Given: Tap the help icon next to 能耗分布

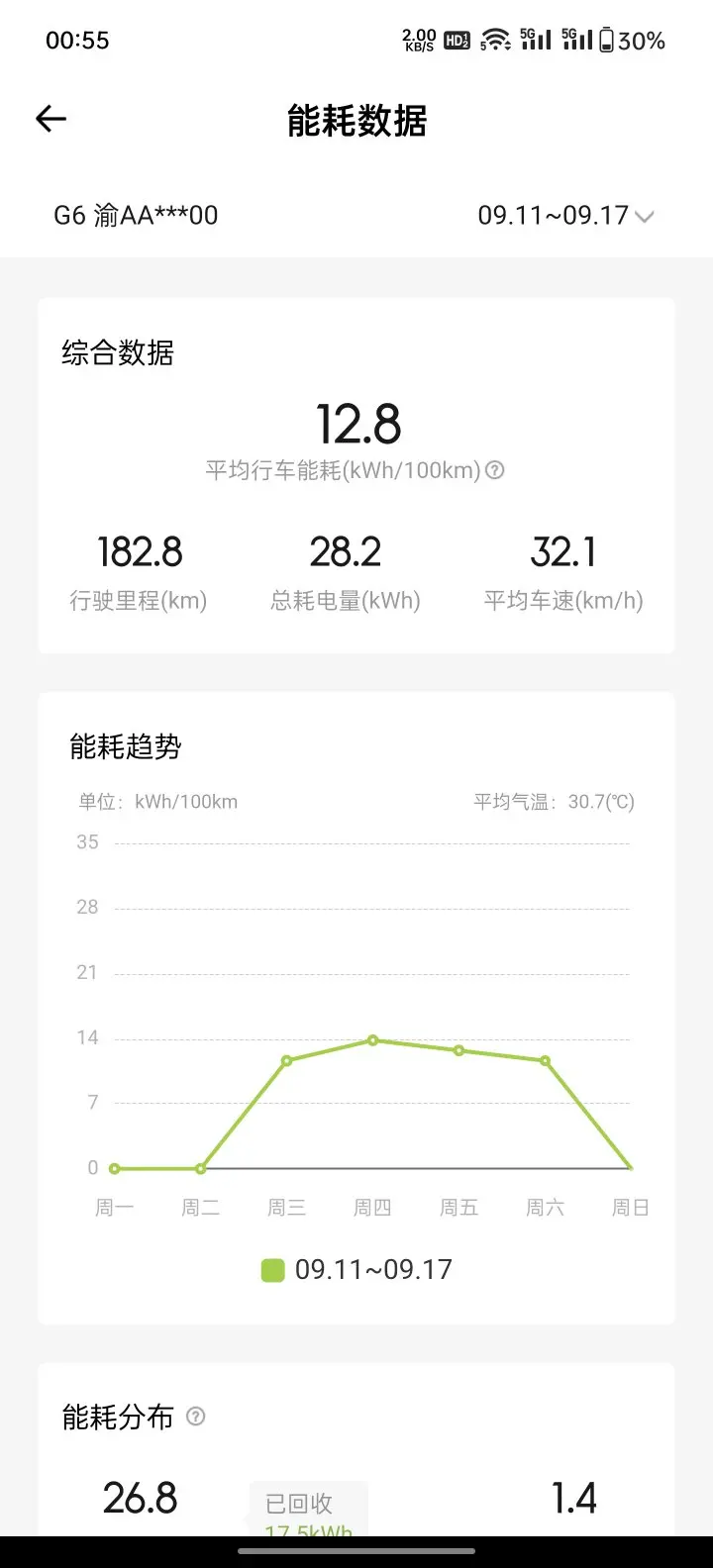Looking at the screenshot, I should (x=196, y=1417).
